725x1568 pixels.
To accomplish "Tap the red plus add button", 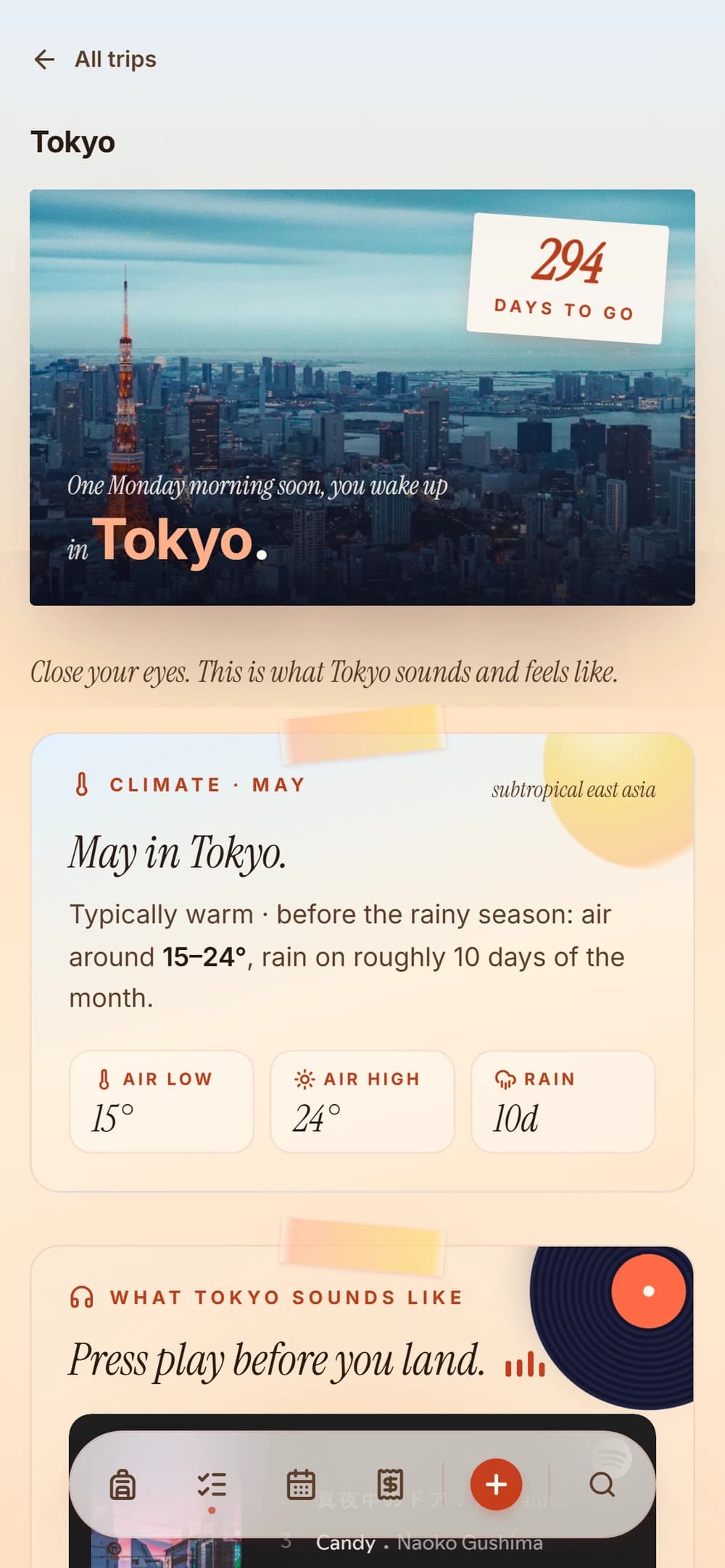I will click(x=496, y=1485).
